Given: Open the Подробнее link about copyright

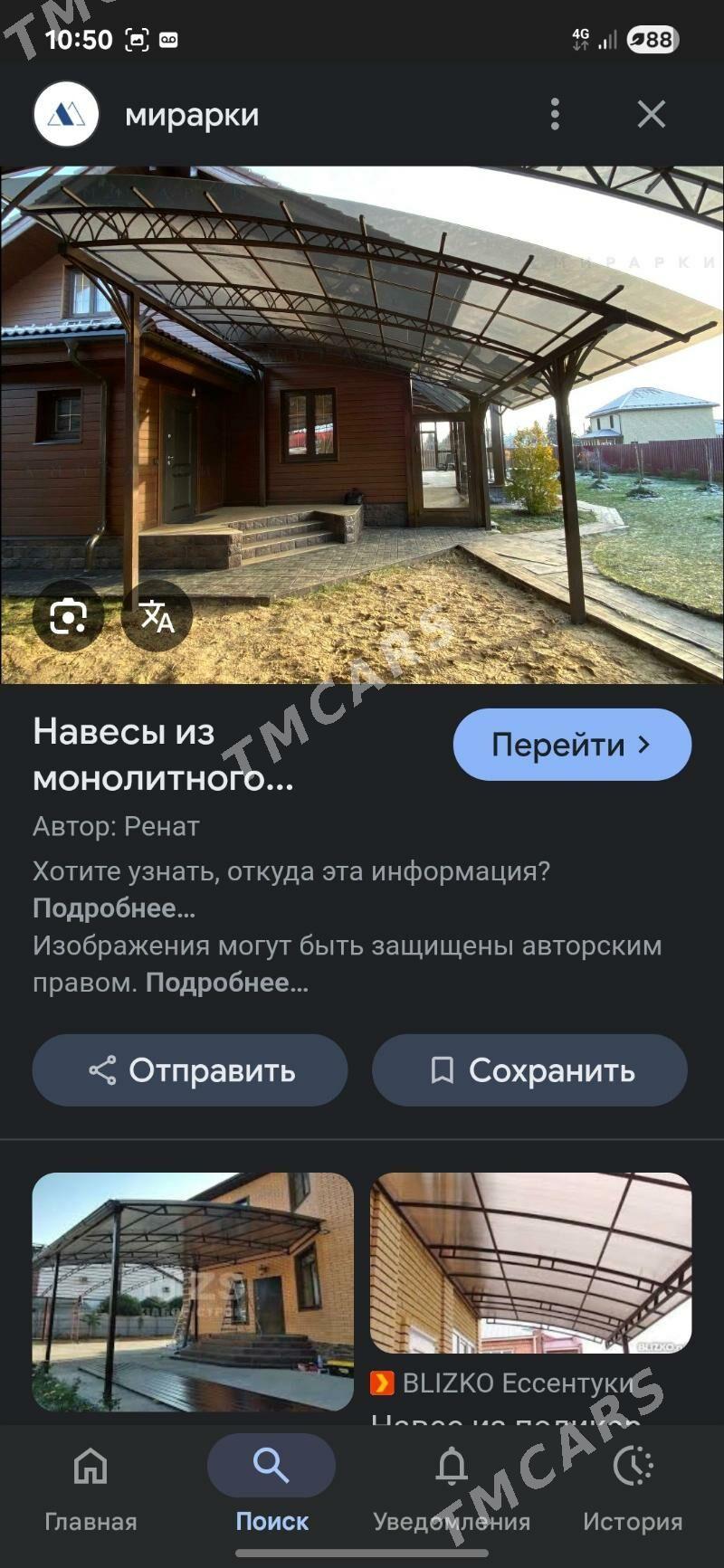Looking at the screenshot, I should (x=227, y=983).
